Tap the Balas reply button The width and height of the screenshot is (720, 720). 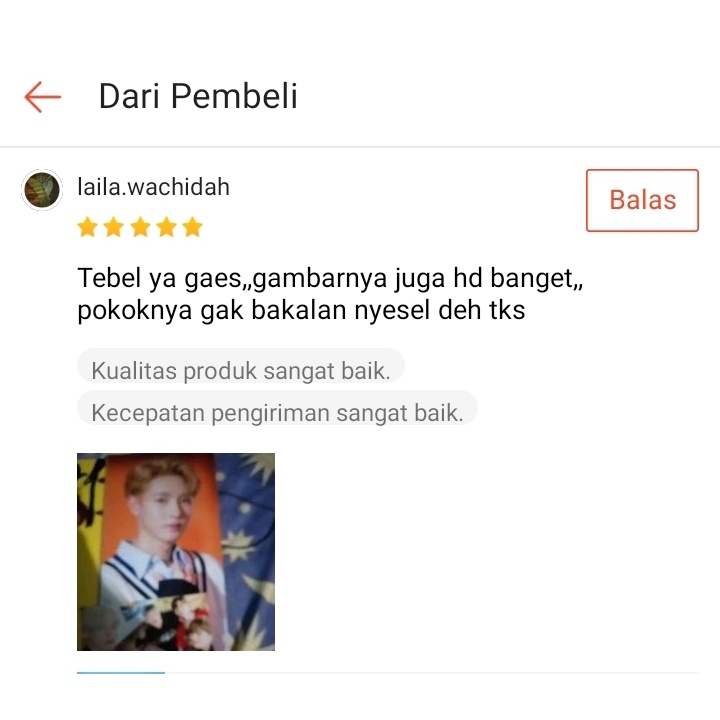642,201
